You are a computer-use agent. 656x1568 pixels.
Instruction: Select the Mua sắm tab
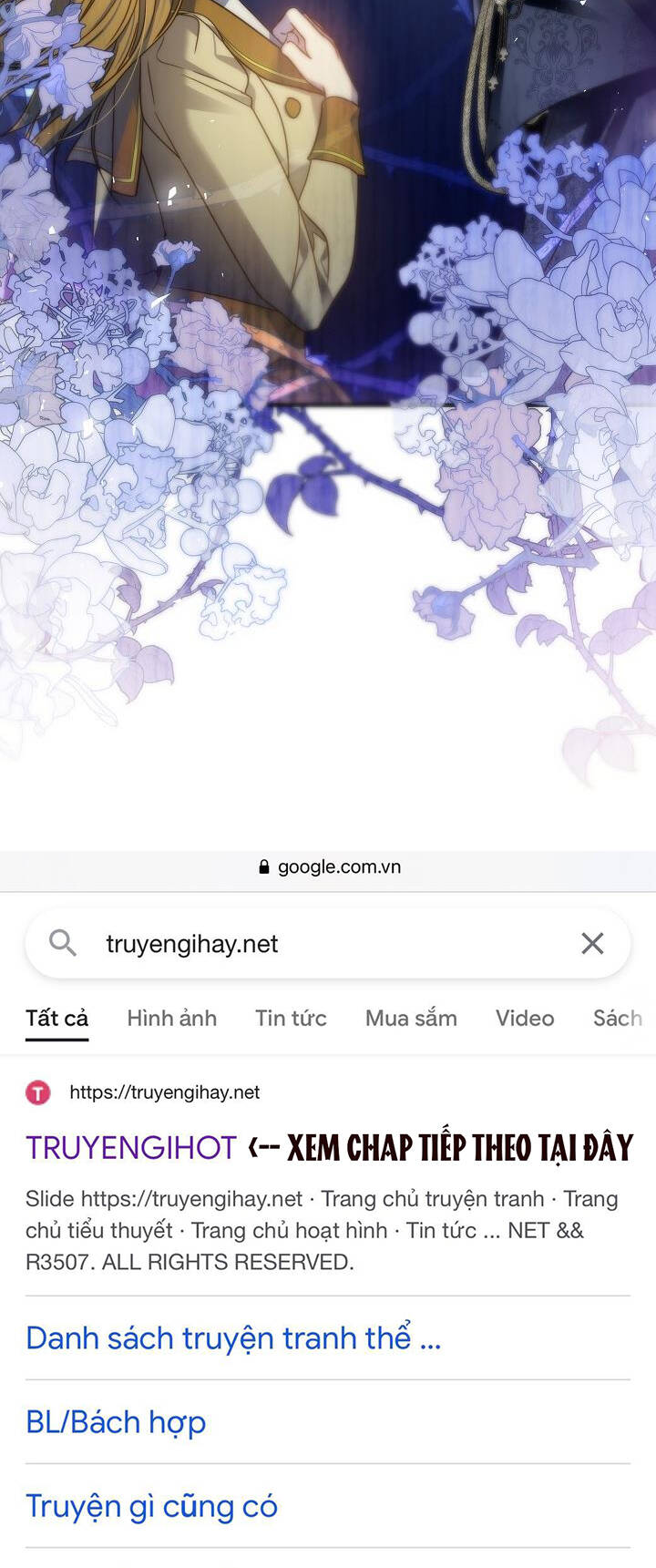[x=410, y=1018]
